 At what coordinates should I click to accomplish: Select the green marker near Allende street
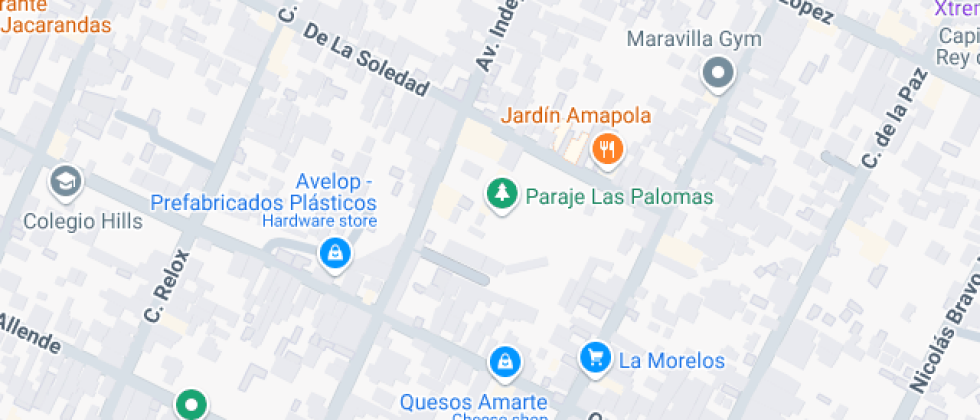pyautogui.click(x=191, y=405)
